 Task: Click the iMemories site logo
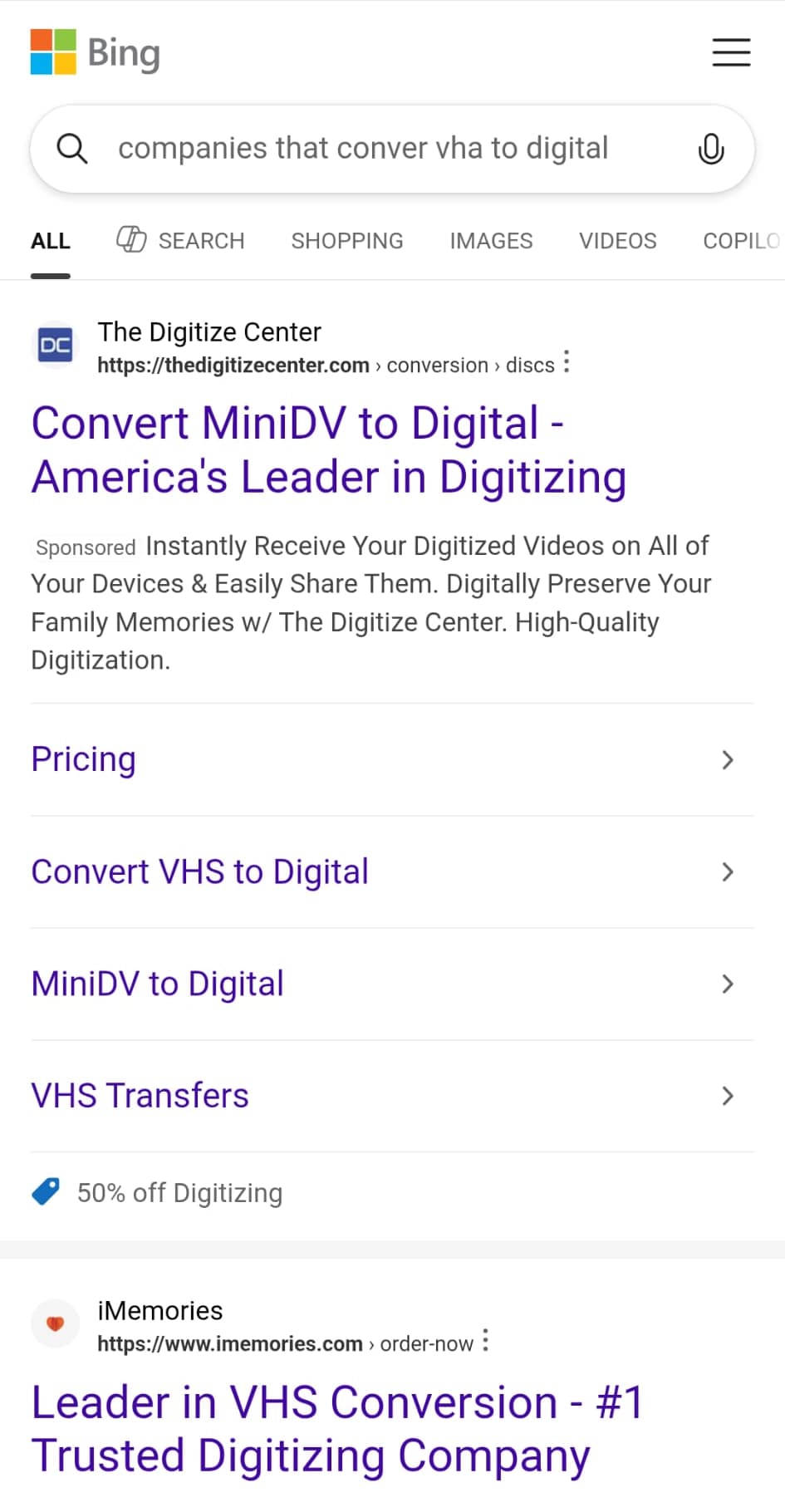coord(55,1323)
